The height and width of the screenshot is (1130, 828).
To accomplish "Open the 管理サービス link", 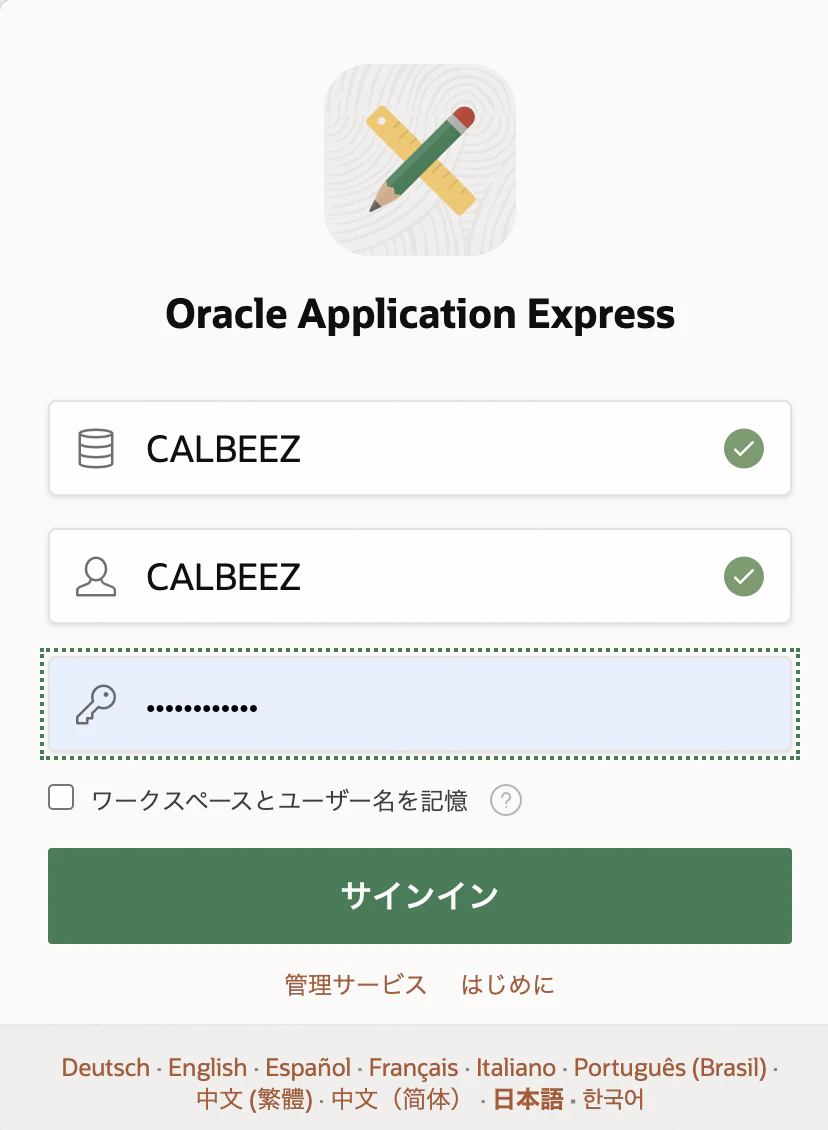I will tap(356, 984).
